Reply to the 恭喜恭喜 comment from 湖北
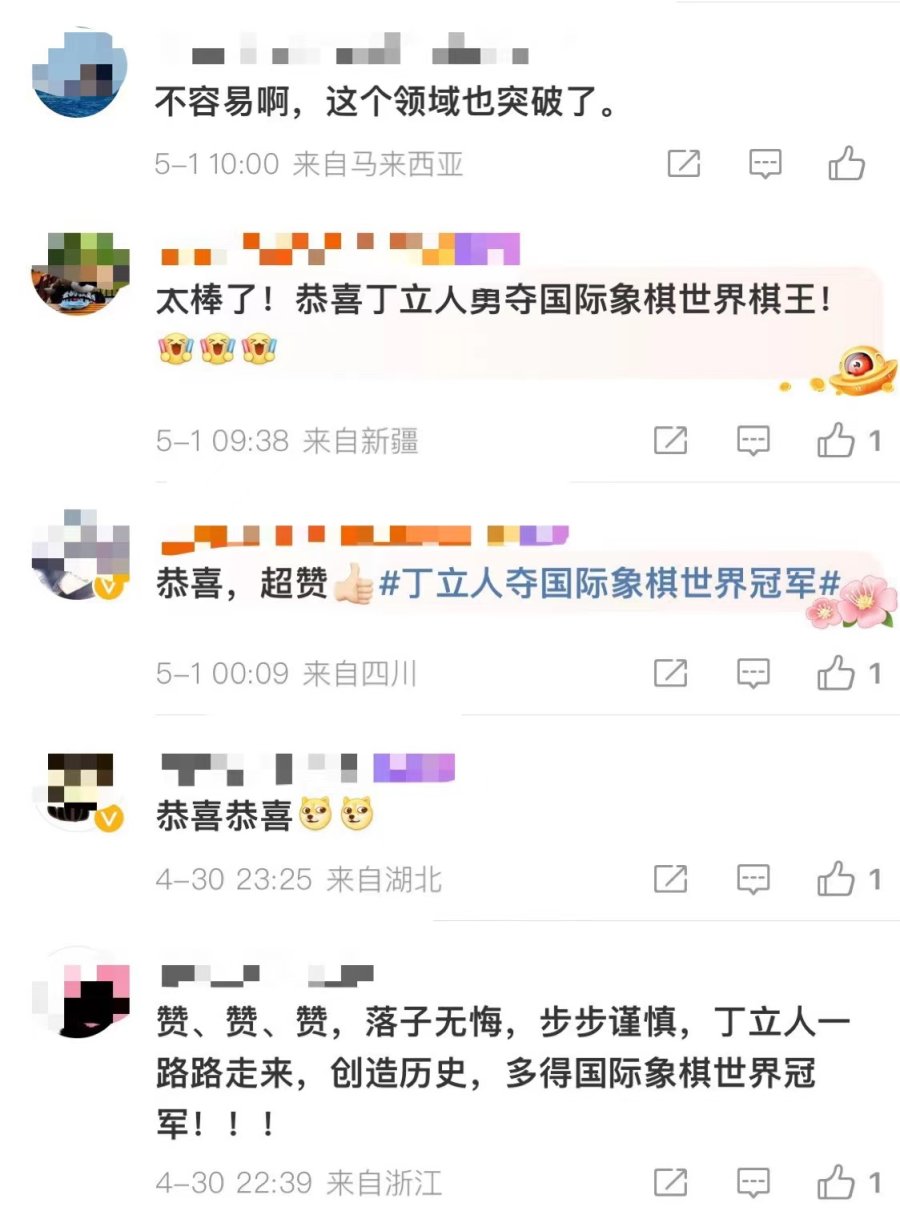This screenshot has height=1223, width=900. pyautogui.click(x=753, y=880)
